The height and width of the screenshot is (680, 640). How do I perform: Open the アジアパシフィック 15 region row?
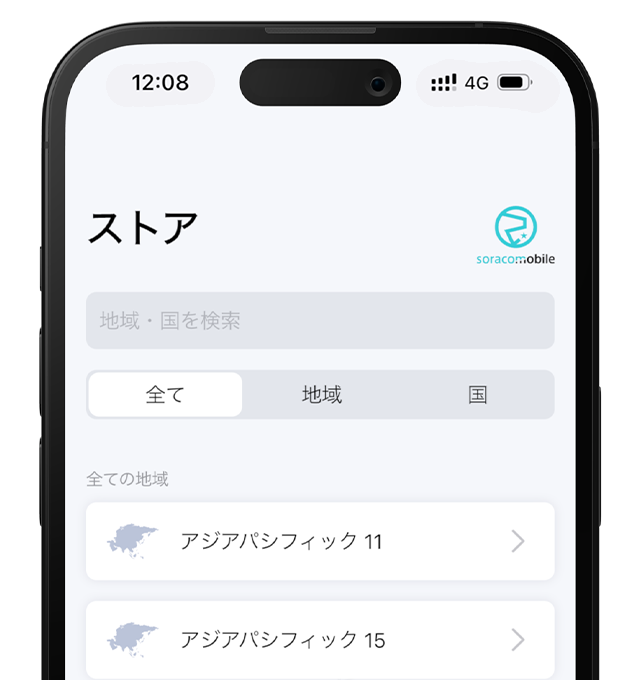[x=320, y=640]
